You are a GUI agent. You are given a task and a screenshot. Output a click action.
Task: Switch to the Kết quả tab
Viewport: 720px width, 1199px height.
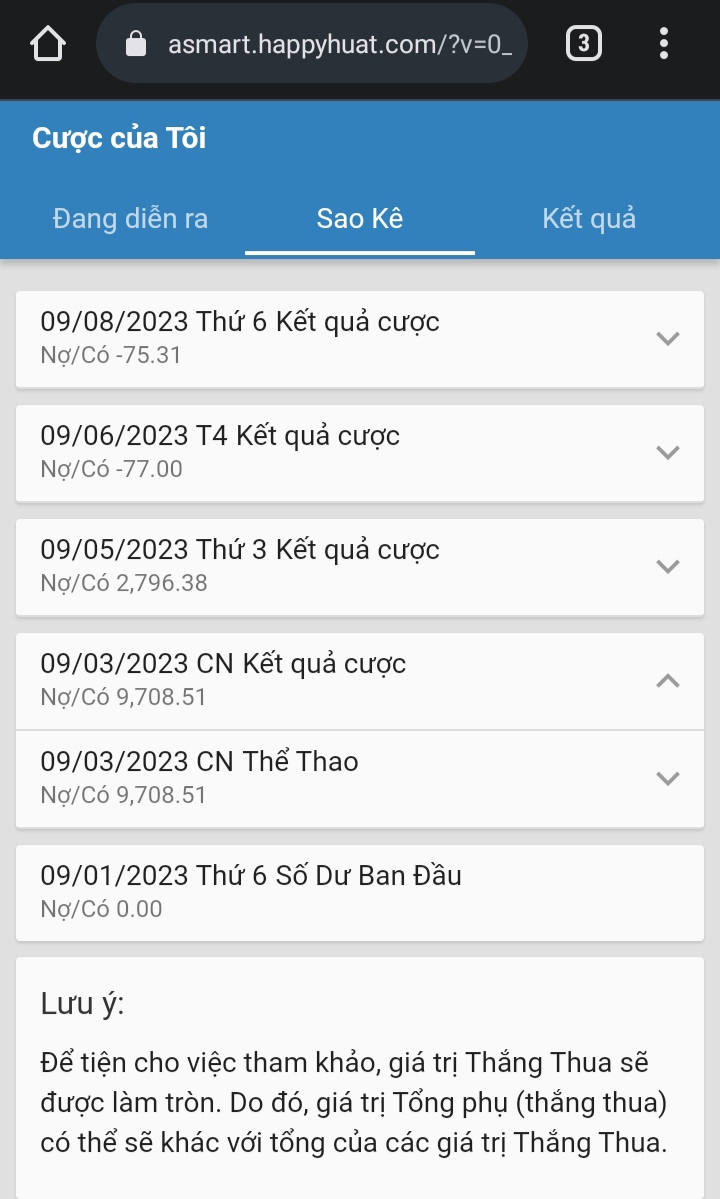click(x=589, y=219)
